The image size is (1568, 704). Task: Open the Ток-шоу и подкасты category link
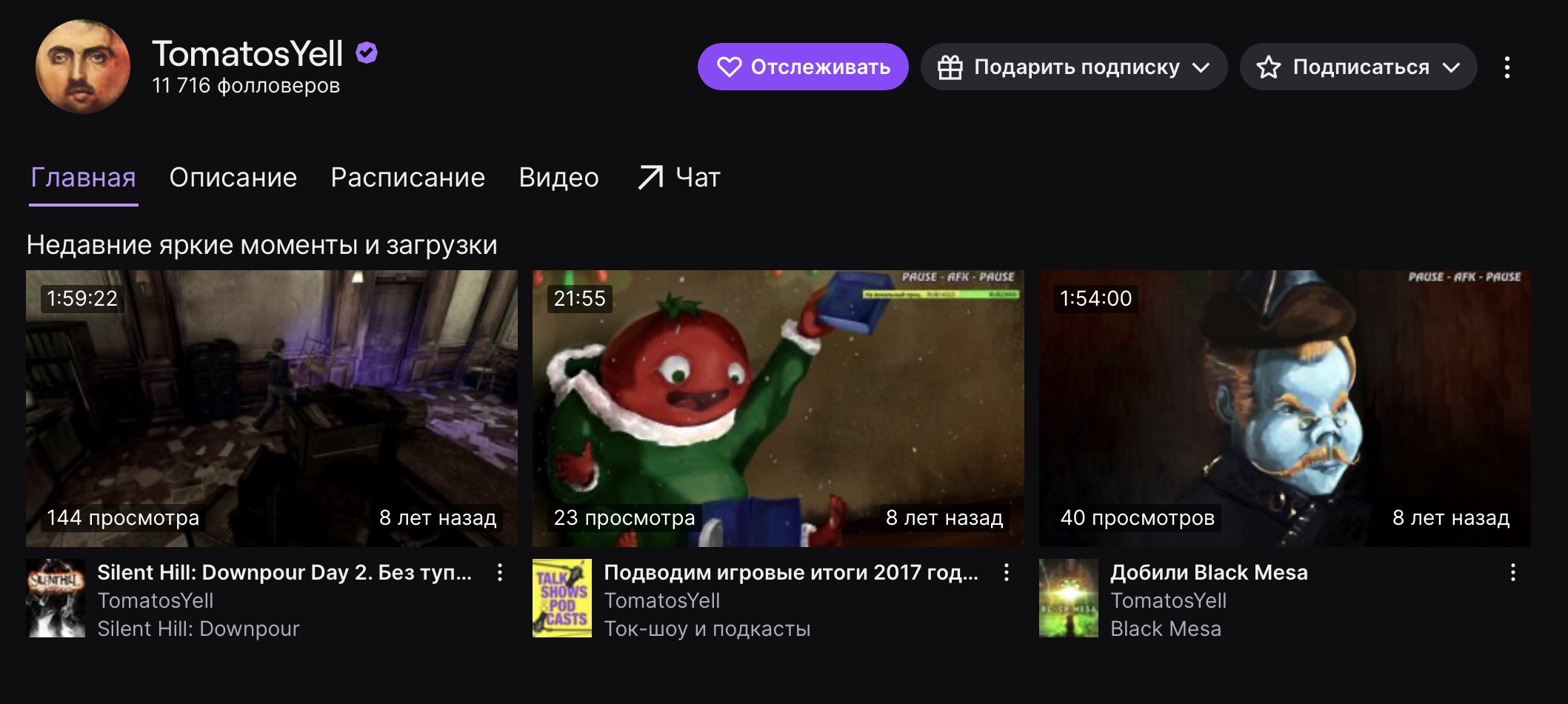click(x=707, y=628)
